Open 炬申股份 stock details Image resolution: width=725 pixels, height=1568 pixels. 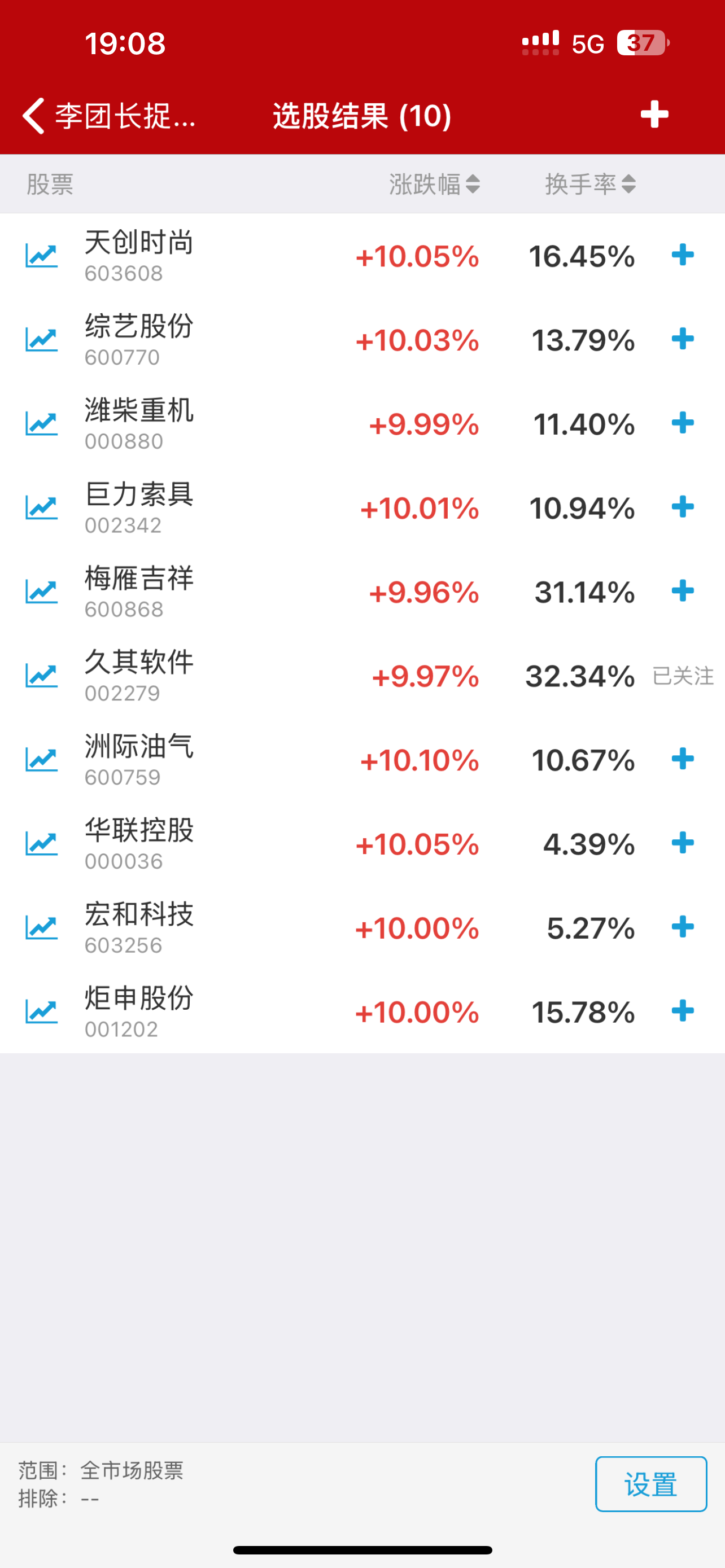coord(139,1011)
